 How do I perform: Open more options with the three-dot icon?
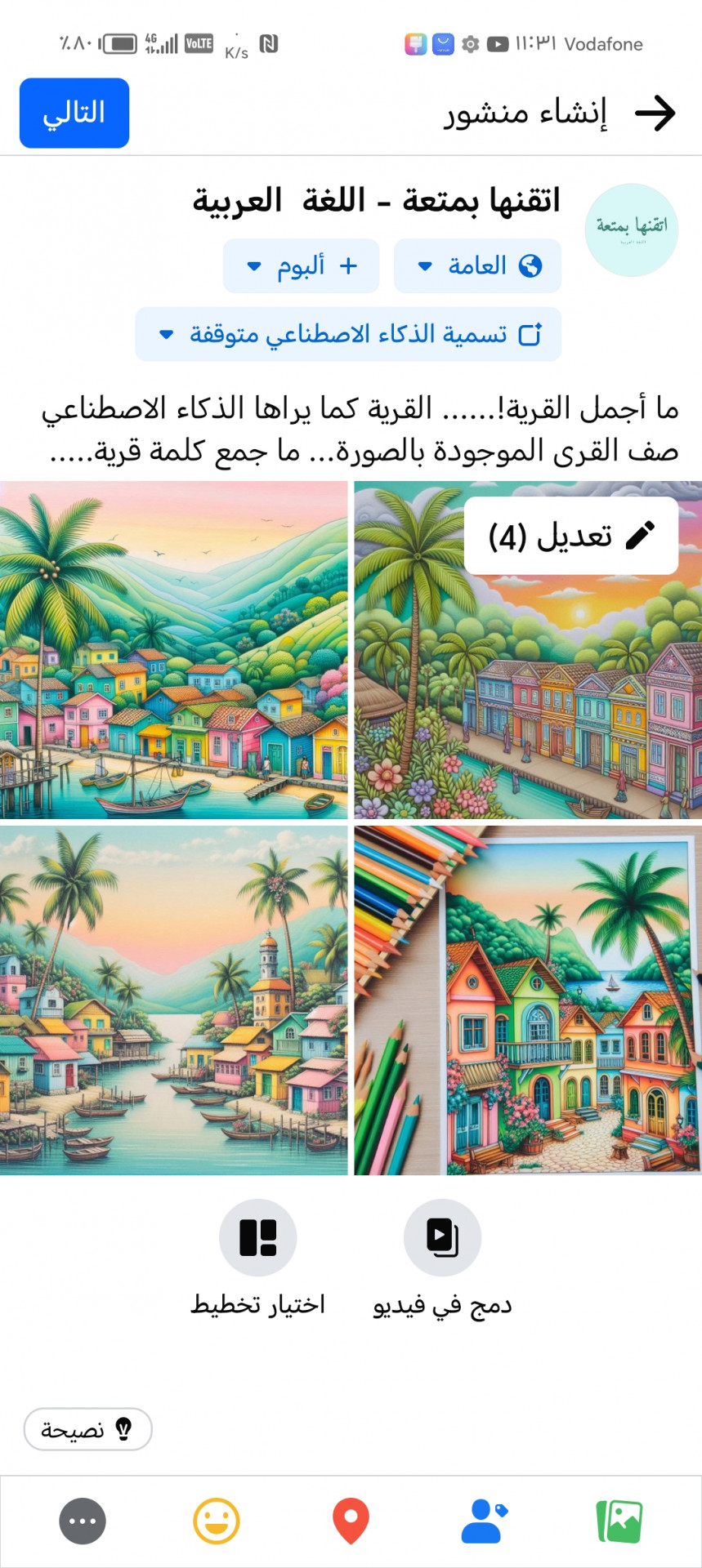pyautogui.click(x=83, y=1521)
